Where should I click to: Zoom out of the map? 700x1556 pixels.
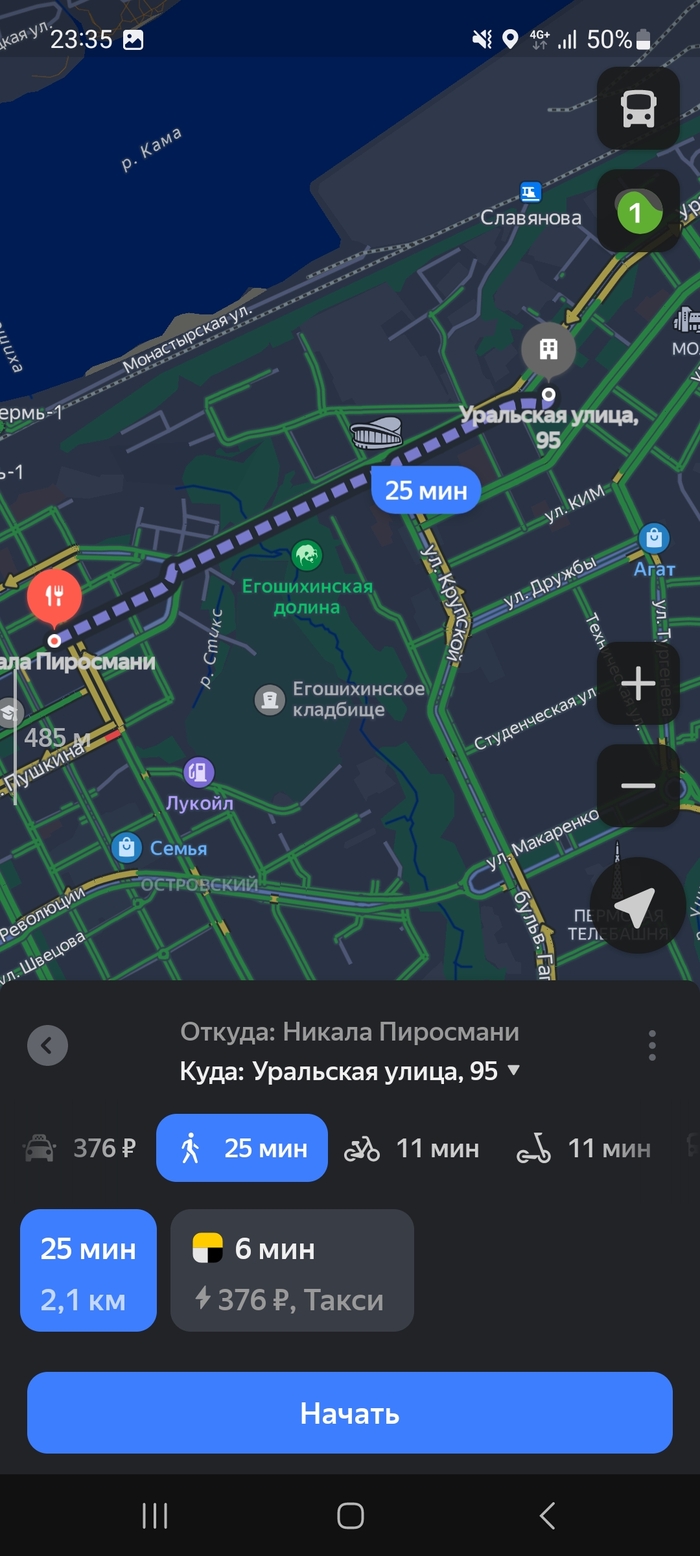tap(638, 786)
